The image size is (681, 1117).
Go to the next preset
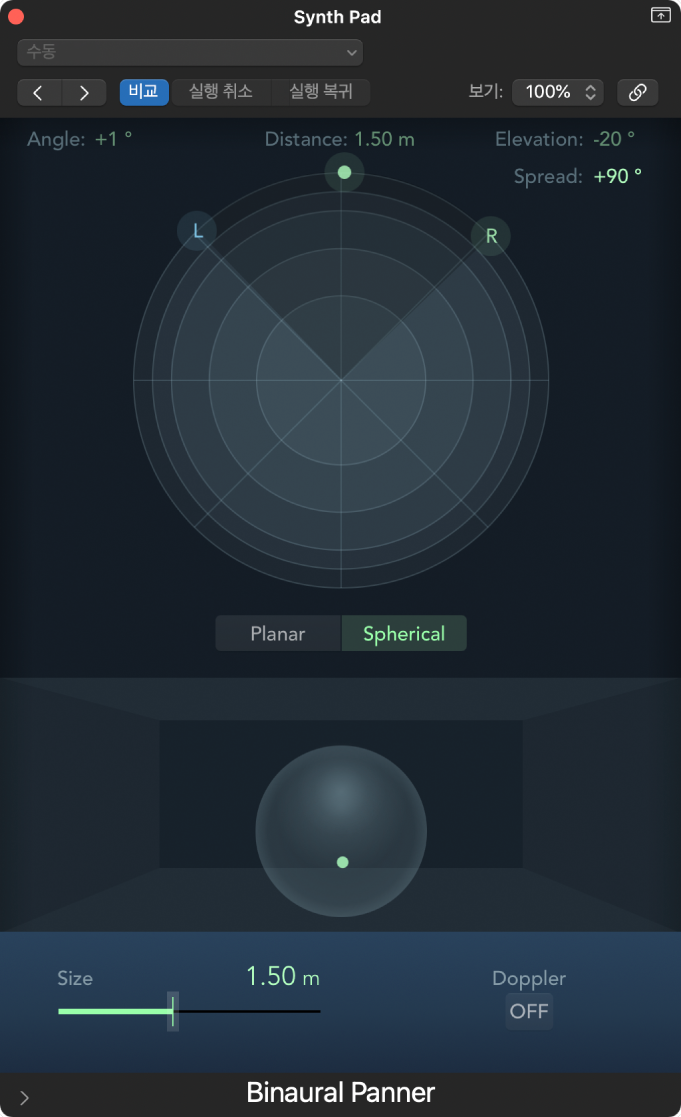pos(84,92)
